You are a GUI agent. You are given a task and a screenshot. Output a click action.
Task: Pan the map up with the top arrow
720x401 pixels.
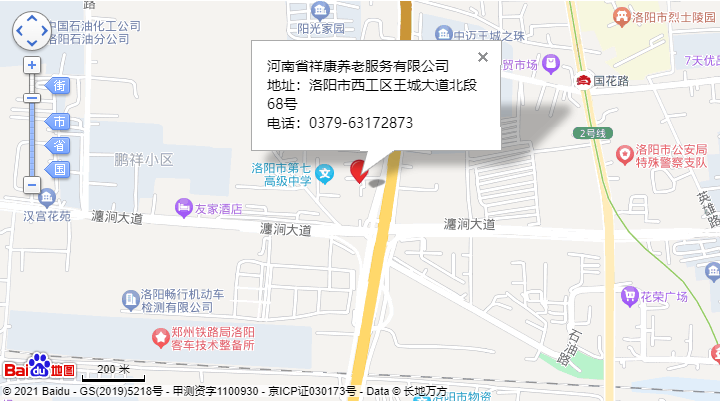point(32,20)
